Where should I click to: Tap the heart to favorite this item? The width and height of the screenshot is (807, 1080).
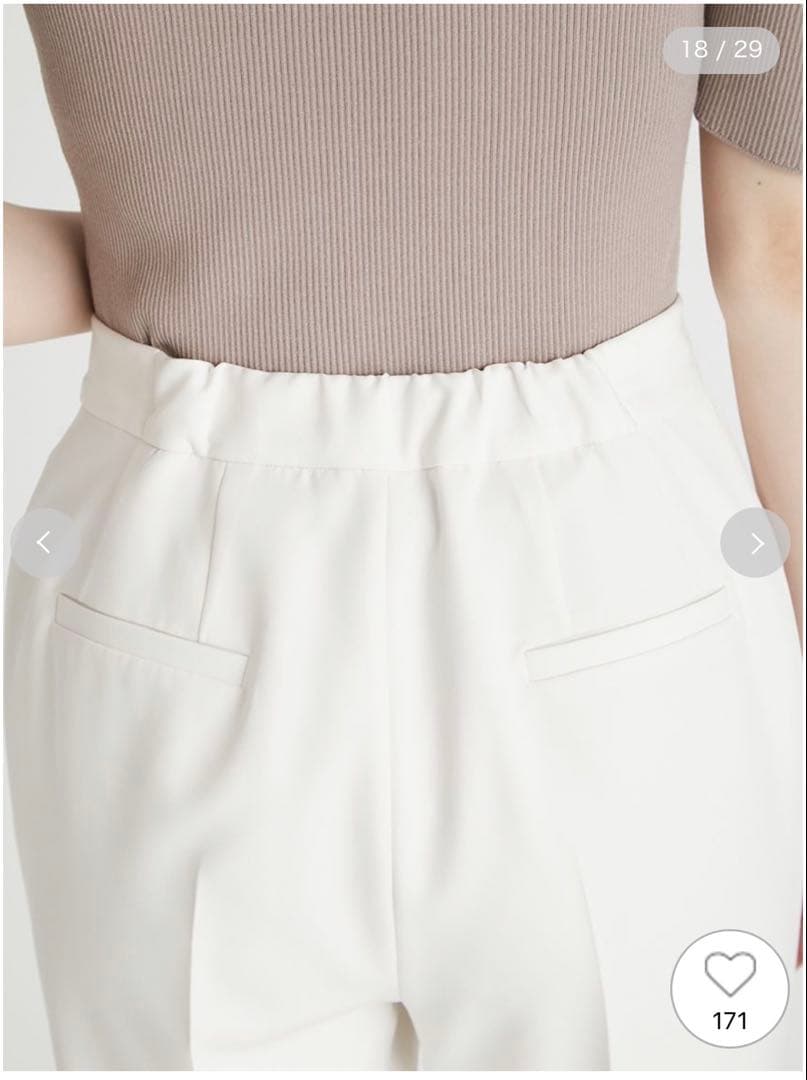(729, 973)
